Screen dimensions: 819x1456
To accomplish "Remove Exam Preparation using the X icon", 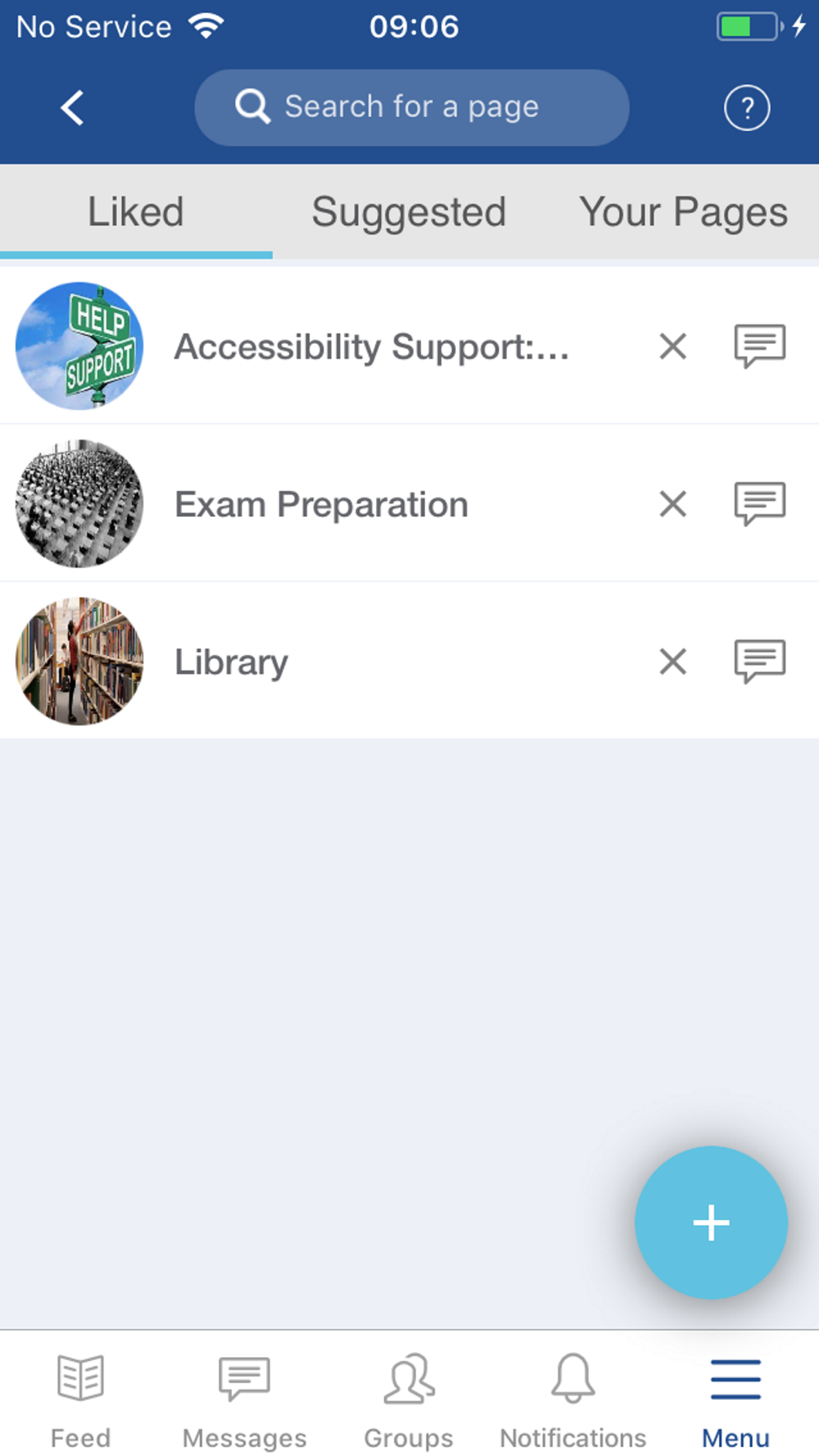I will pos(672,504).
